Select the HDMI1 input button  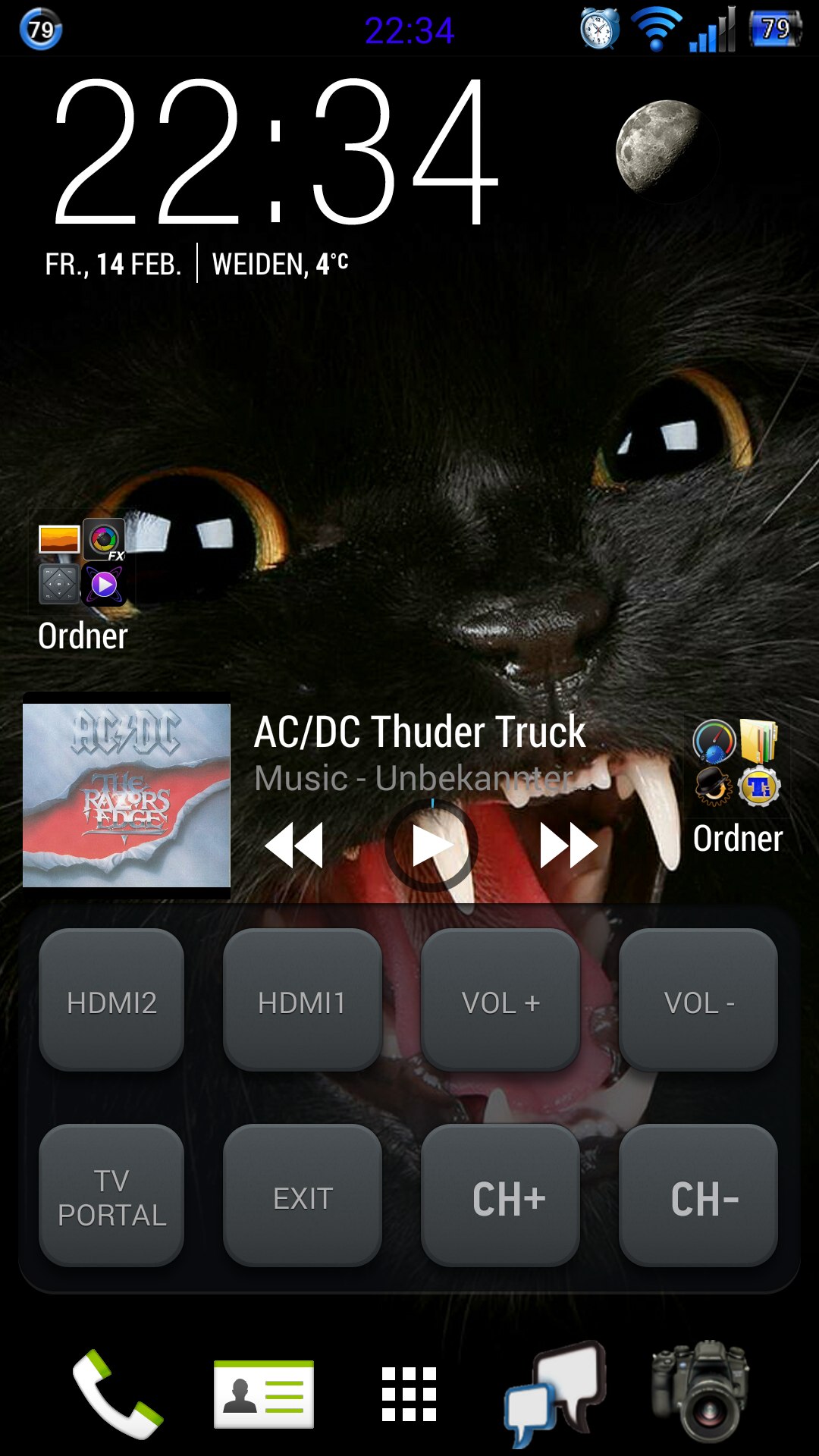(x=302, y=1000)
